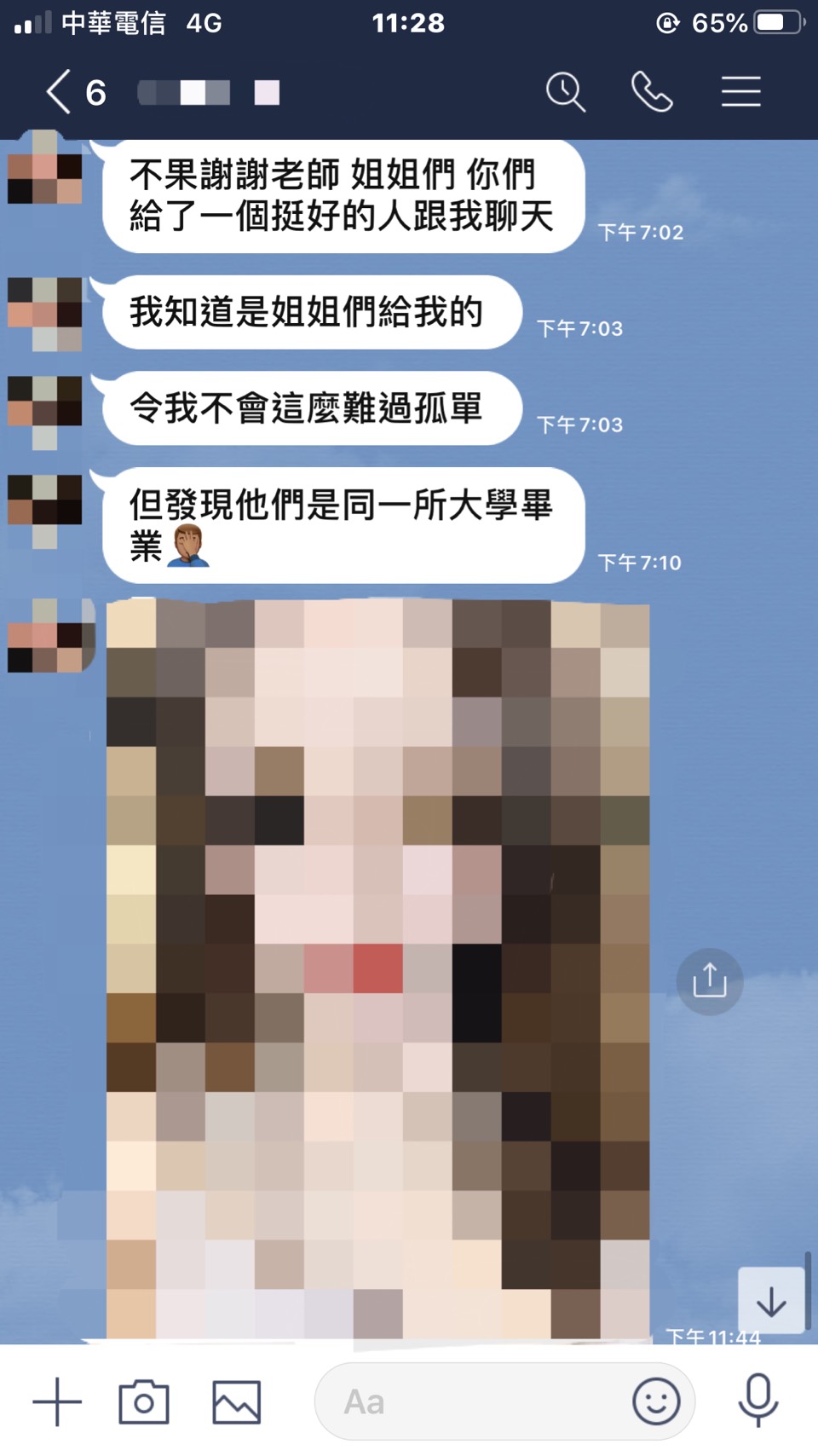Open the camera
The height and width of the screenshot is (1456, 818).
click(x=144, y=1401)
